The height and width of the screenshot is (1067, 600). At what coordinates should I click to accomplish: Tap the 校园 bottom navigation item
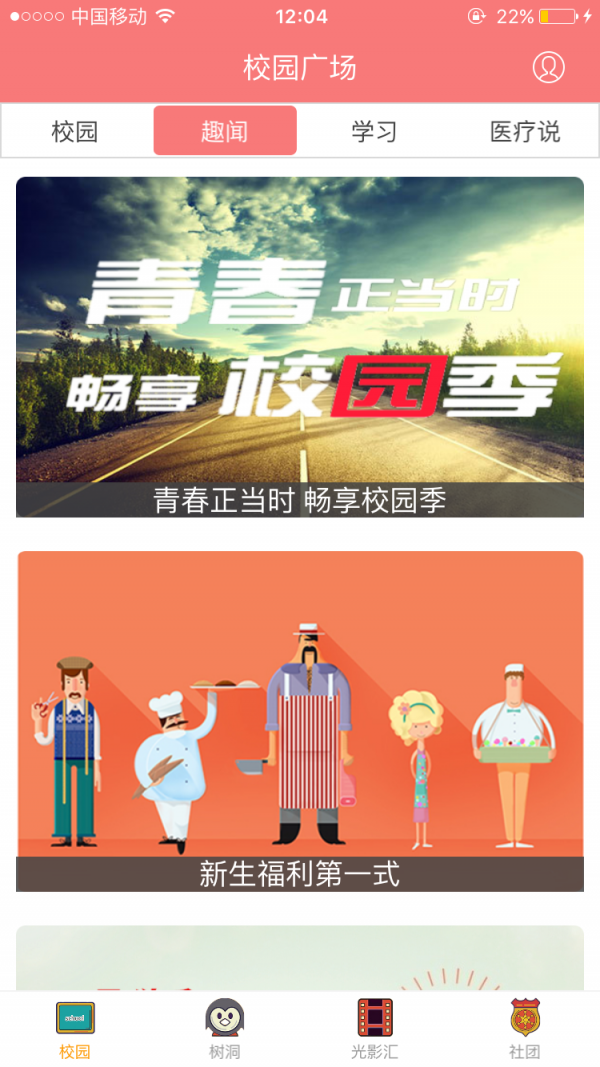pyautogui.click(x=75, y=1029)
